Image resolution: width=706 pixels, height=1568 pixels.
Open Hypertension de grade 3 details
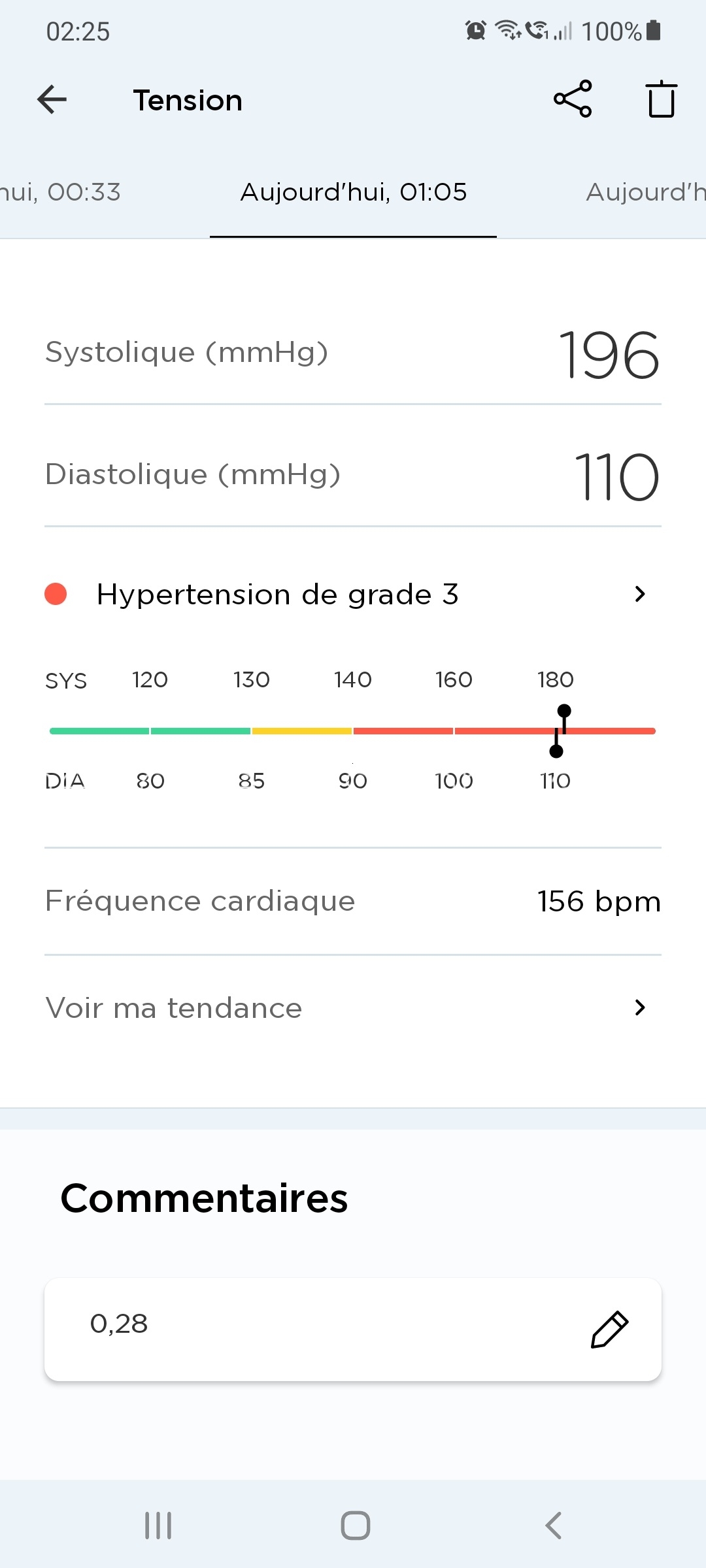point(353,594)
